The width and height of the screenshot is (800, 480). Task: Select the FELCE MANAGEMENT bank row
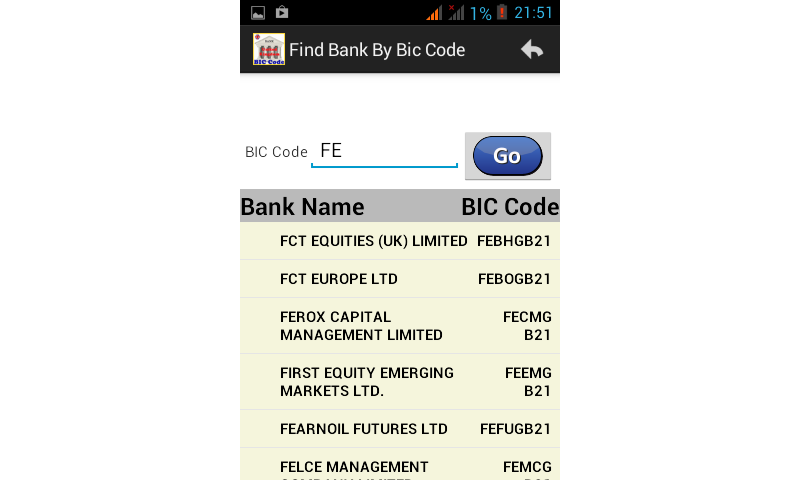(400, 467)
